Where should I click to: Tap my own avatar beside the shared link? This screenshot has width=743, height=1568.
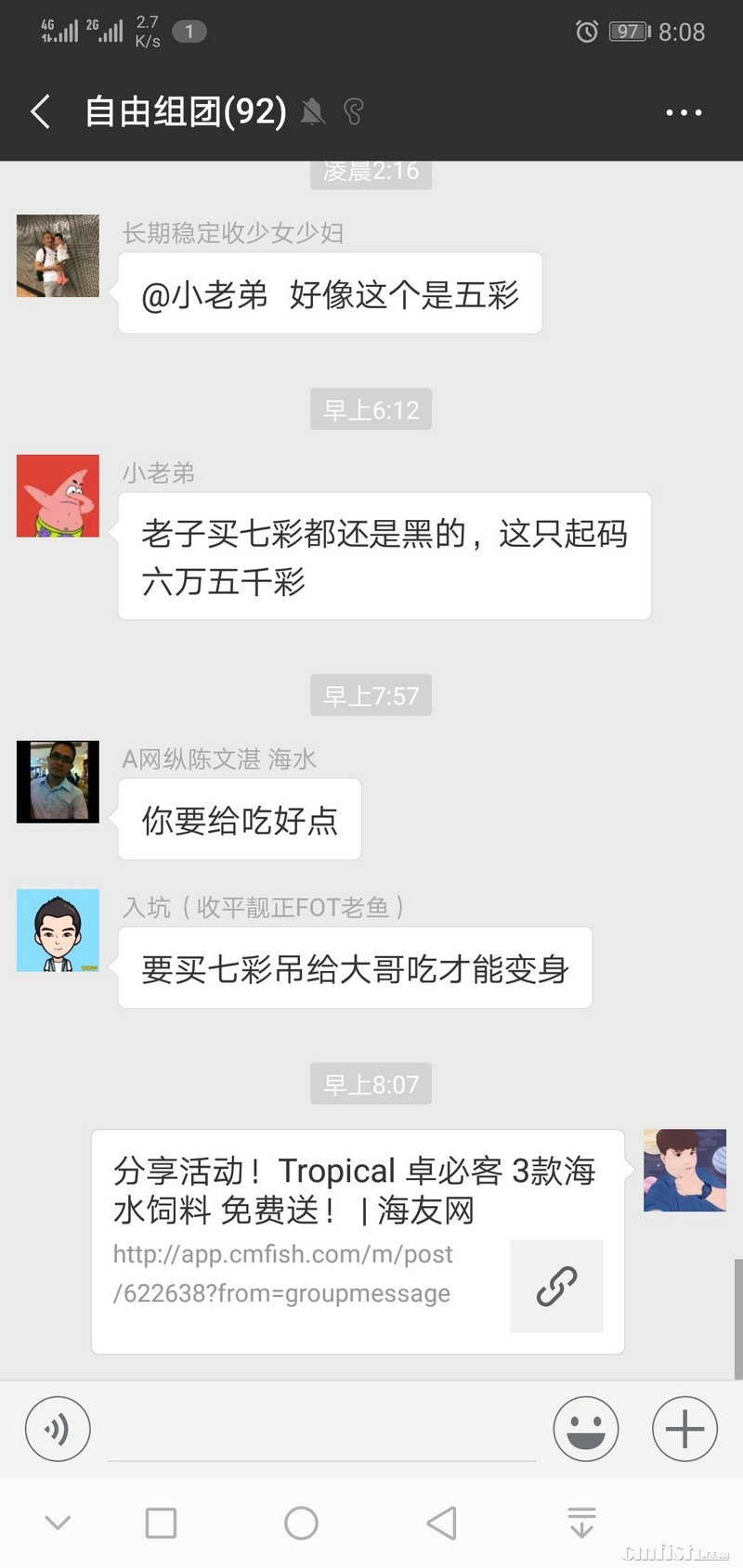tap(684, 1170)
